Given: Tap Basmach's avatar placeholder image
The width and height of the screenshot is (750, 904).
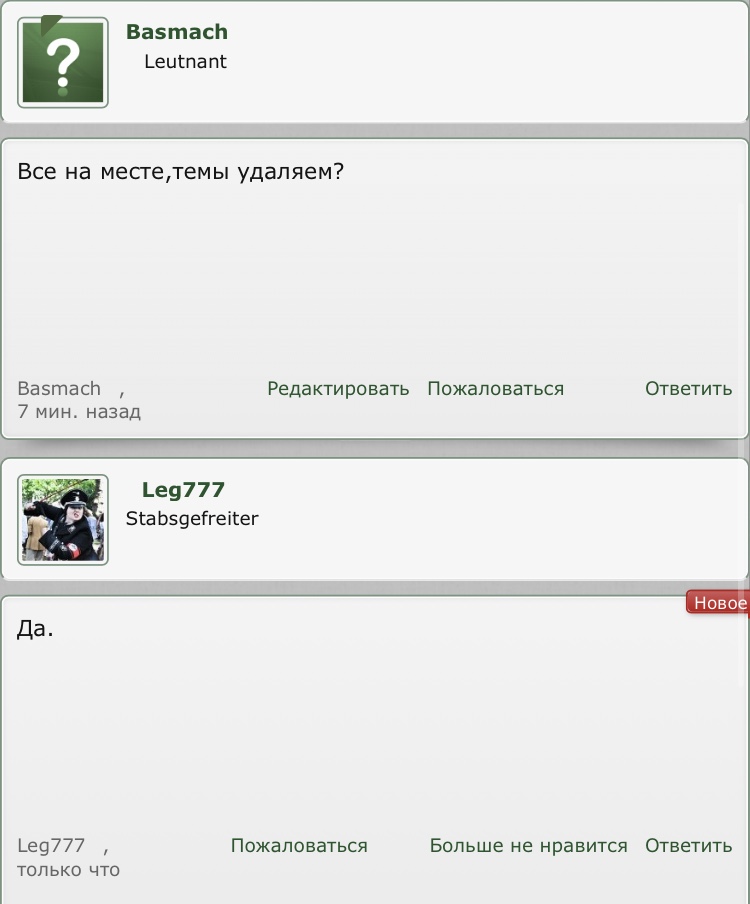Looking at the screenshot, I should click(63, 63).
